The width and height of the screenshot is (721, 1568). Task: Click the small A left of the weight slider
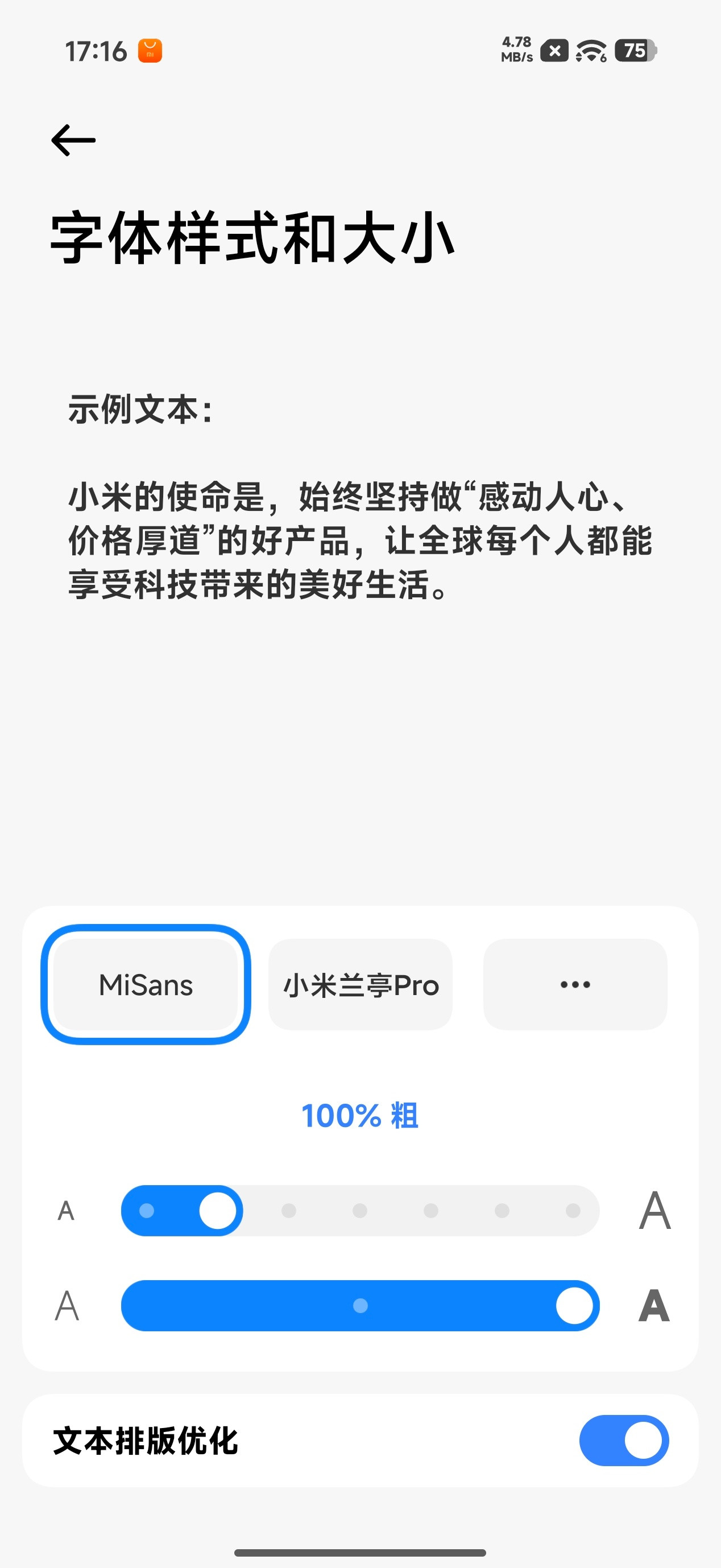click(66, 1210)
